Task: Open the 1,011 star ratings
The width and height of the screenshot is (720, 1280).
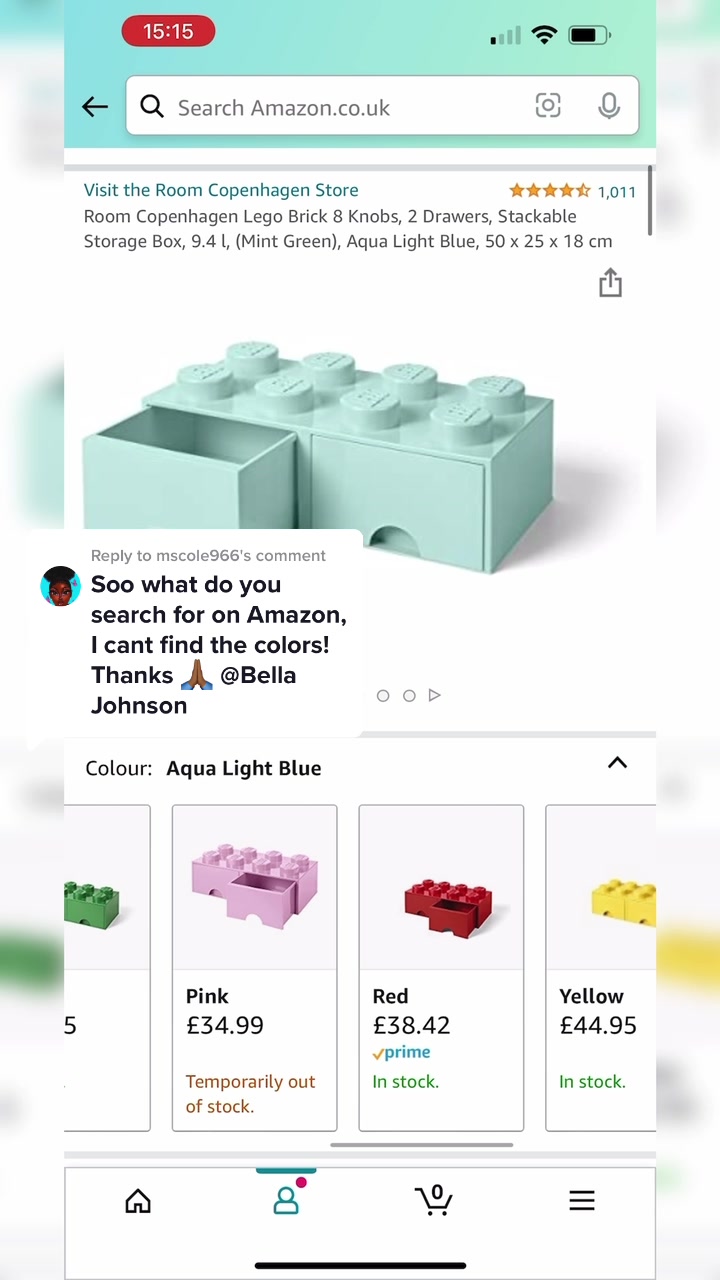Action: (572, 190)
